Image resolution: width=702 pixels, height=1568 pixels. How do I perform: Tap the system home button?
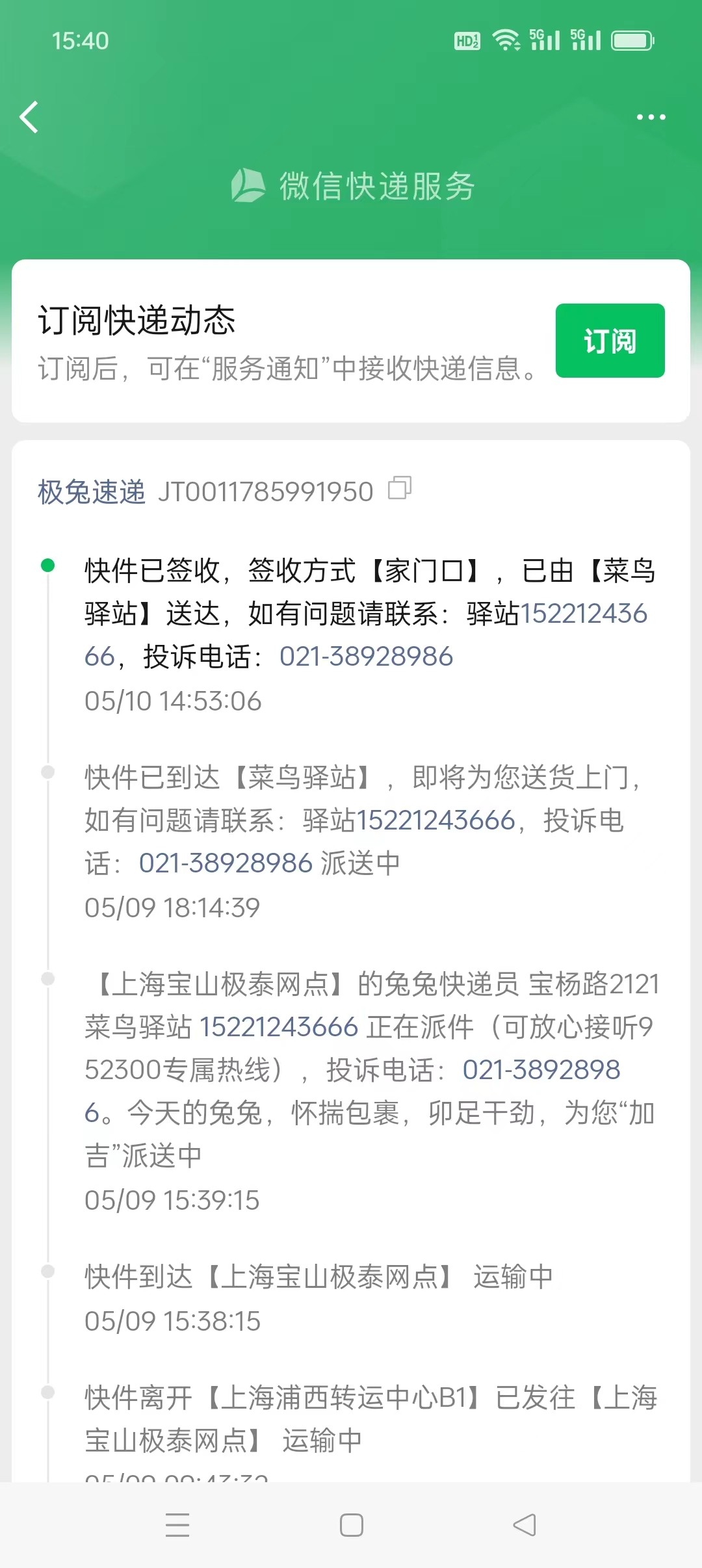pyautogui.click(x=351, y=1525)
